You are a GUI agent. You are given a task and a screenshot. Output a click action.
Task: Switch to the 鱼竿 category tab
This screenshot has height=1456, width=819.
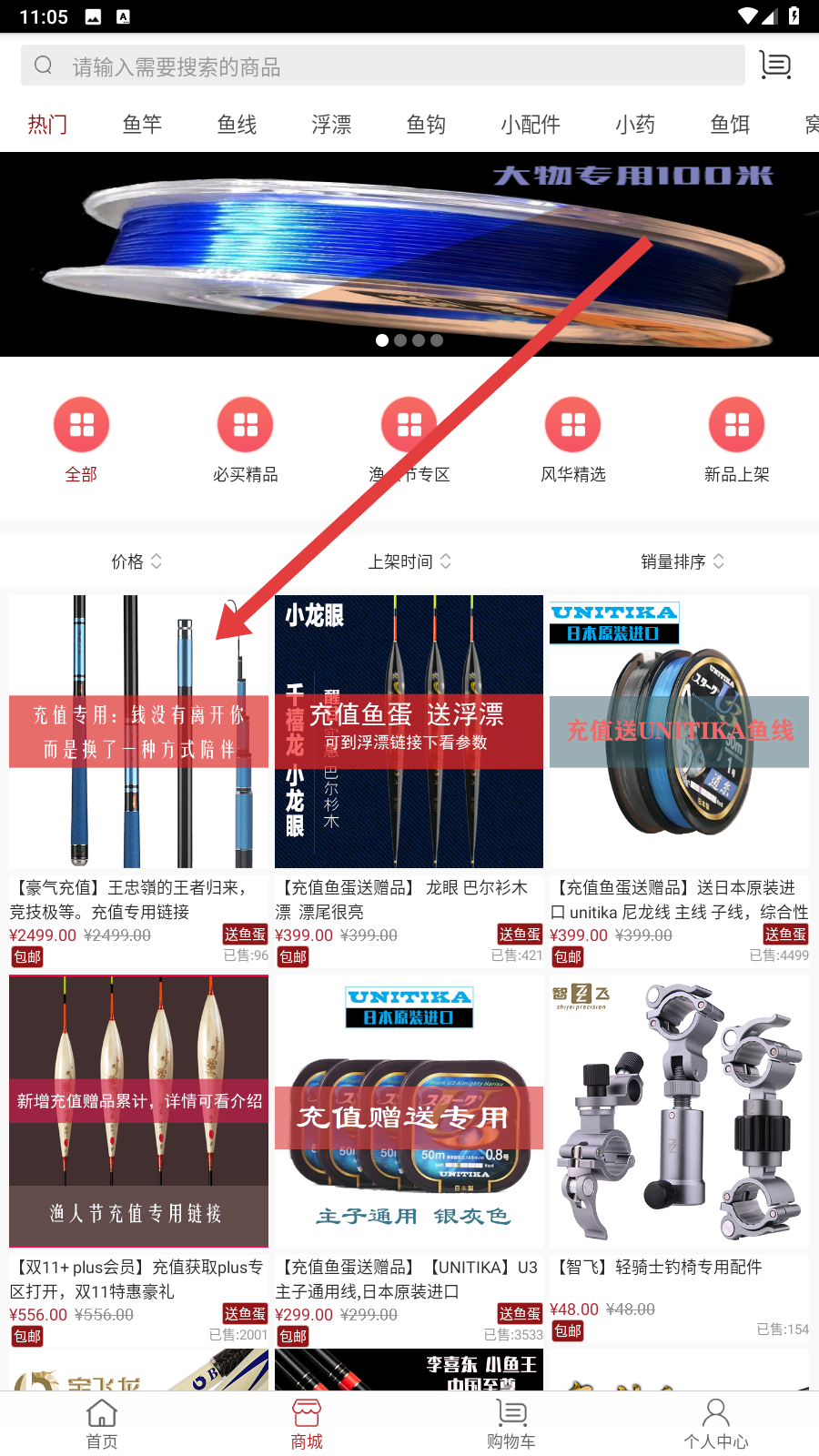click(x=142, y=125)
